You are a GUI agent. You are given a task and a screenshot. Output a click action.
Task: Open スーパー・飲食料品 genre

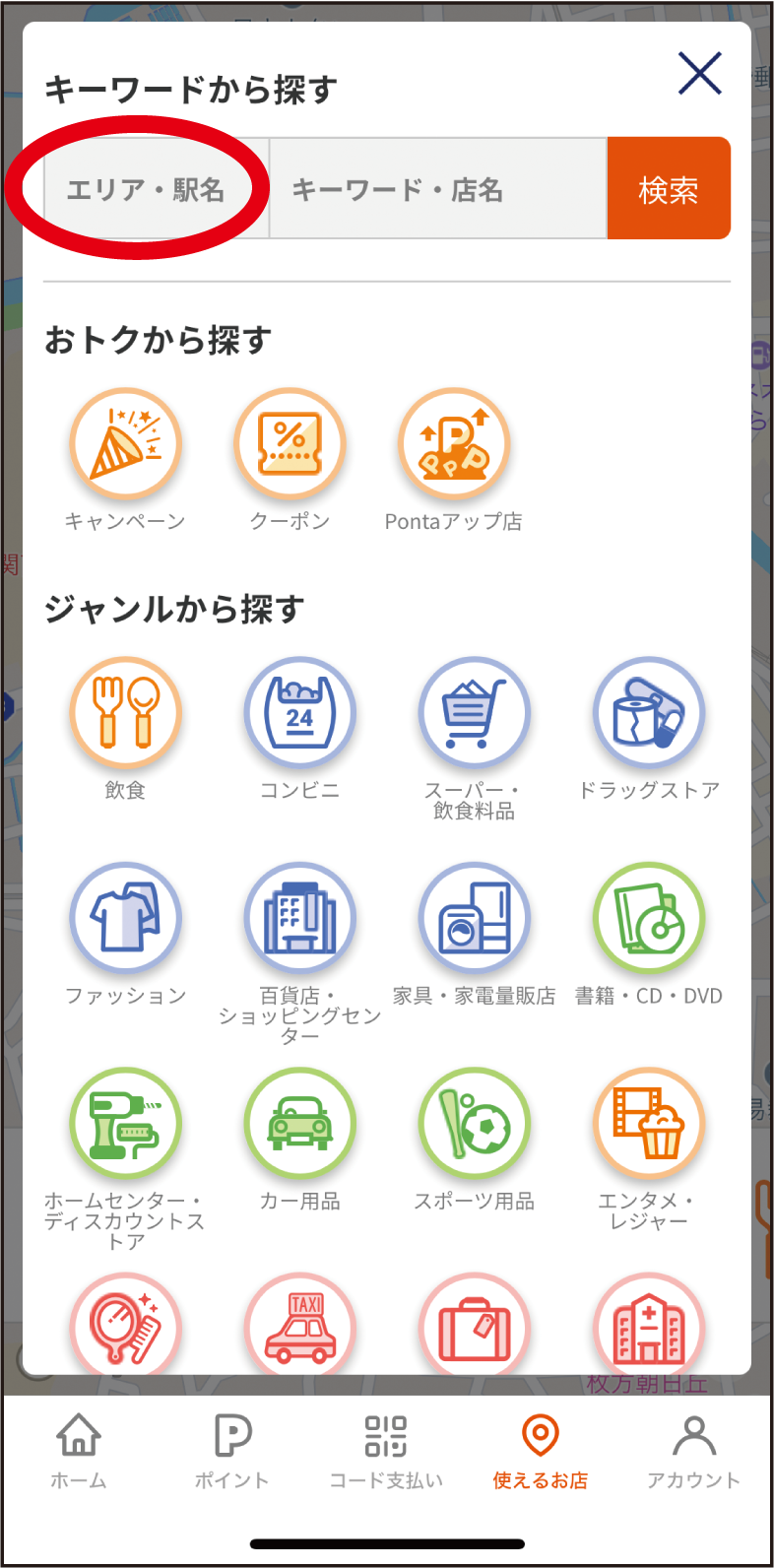pyautogui.click(x=474, y=713)
